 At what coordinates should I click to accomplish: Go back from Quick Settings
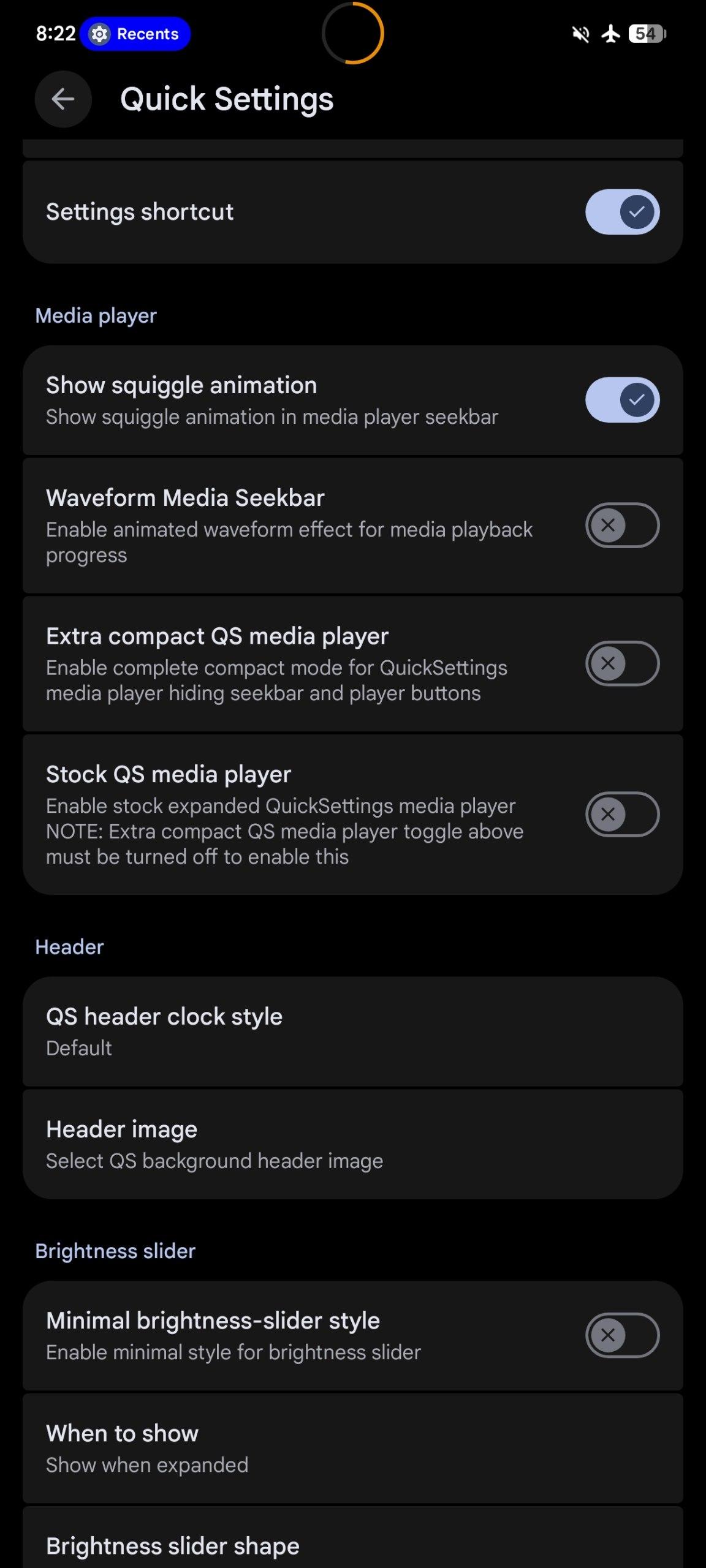(x=63, y=99)
